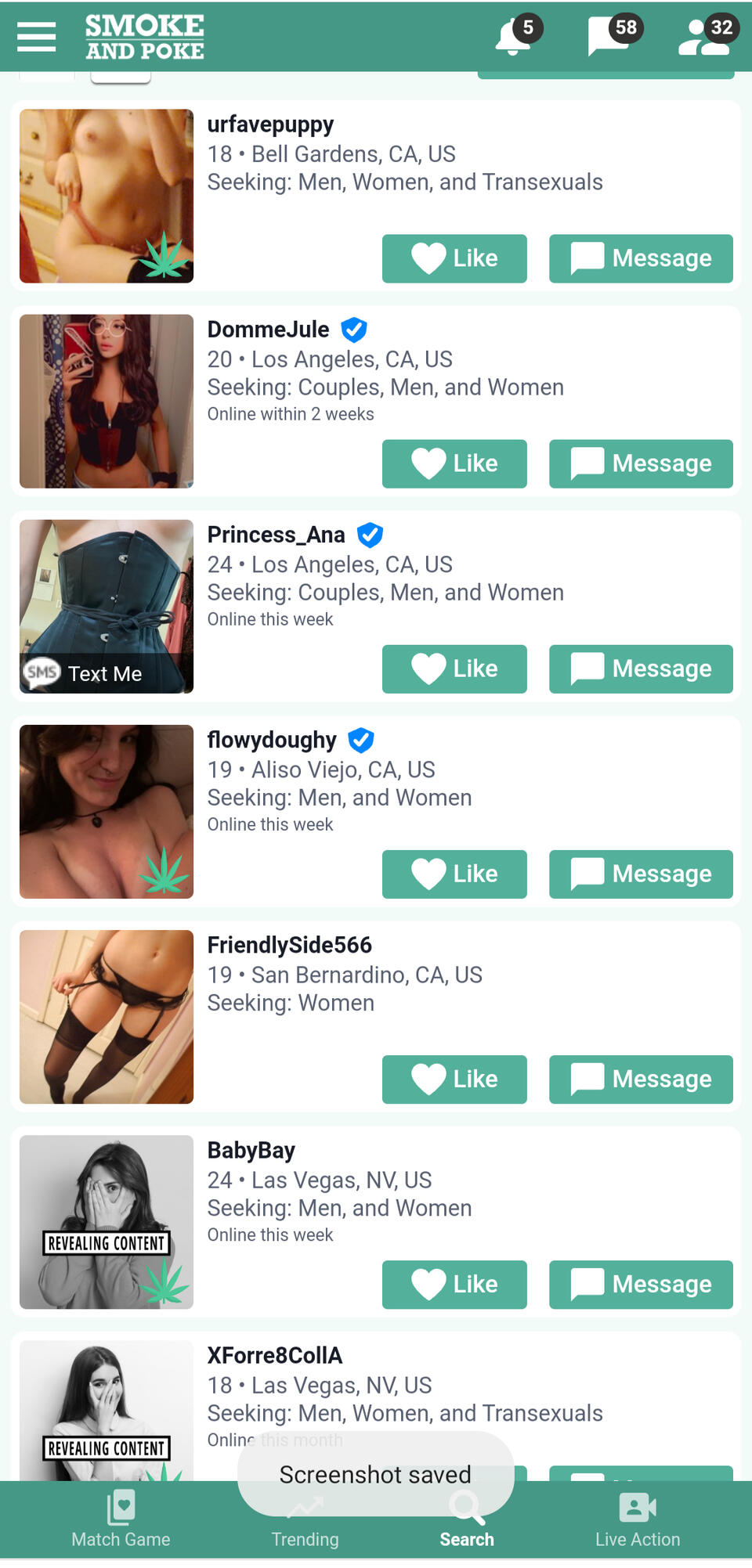Open the messages inbox icon
This screenshot has height=1568, width=752.
pos(609,37)
